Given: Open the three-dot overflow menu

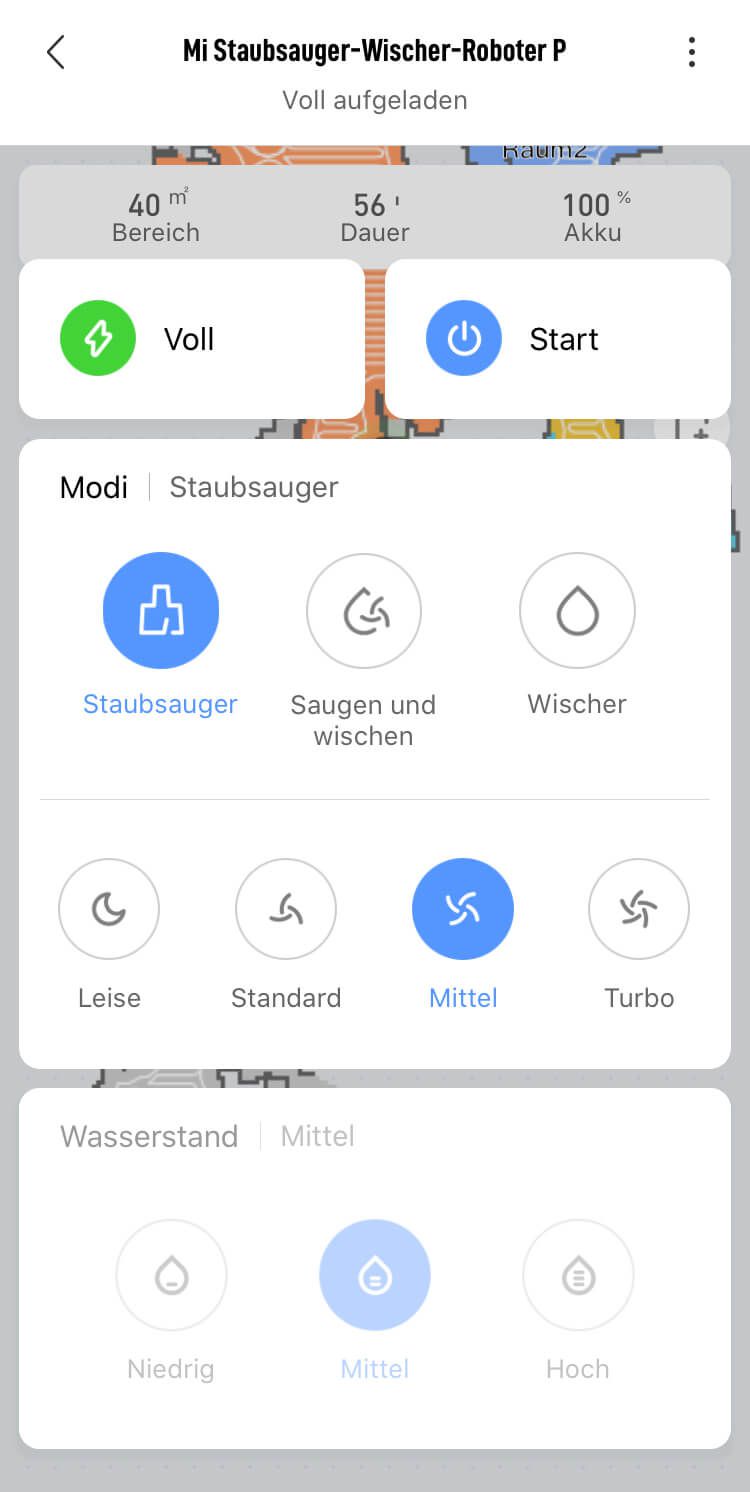Looking at the screenshot, I should [691, 52].
